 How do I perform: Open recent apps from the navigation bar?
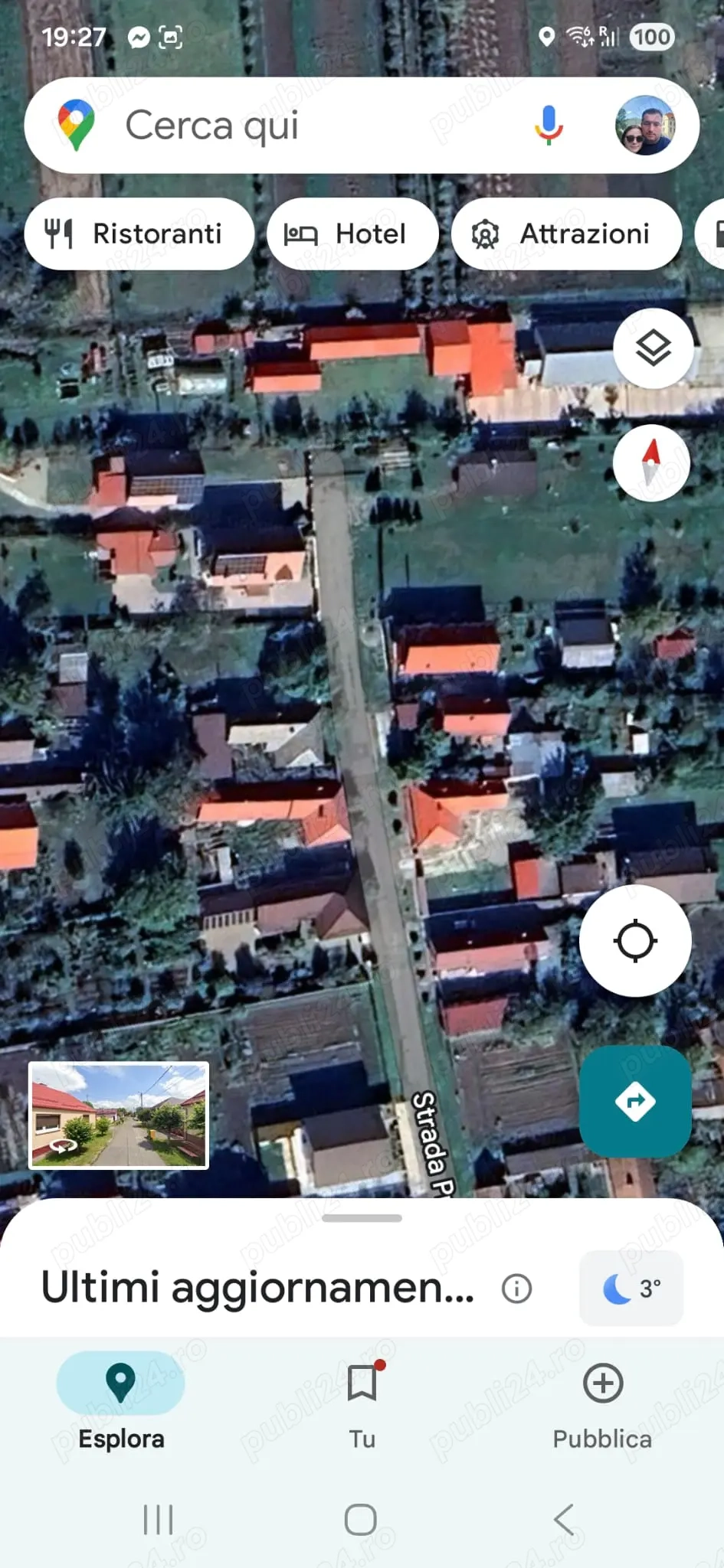pos(159,1520)
